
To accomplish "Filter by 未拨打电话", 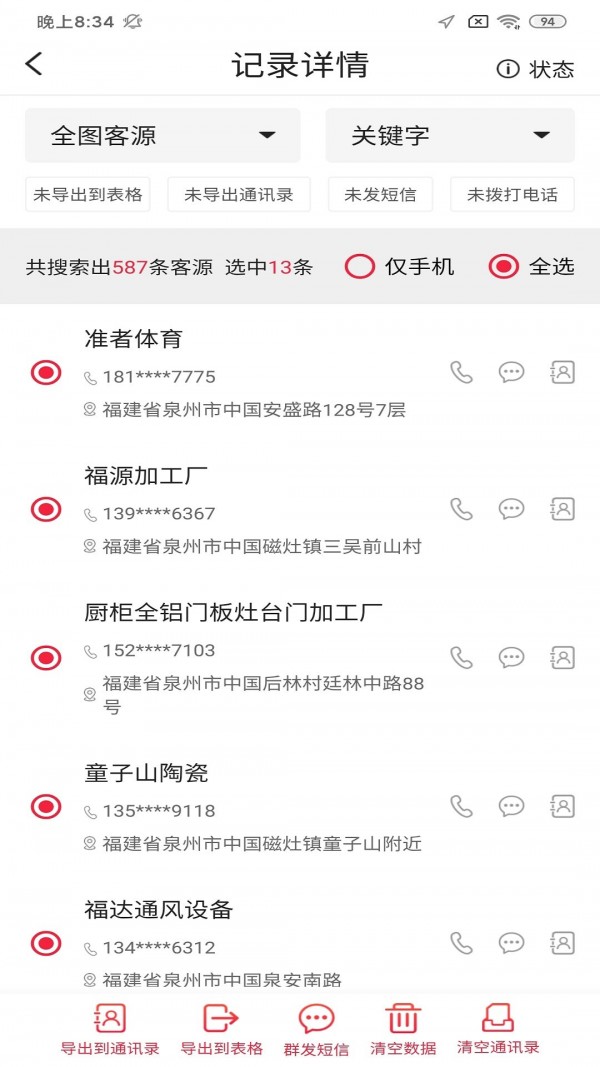I will point(512,195).
